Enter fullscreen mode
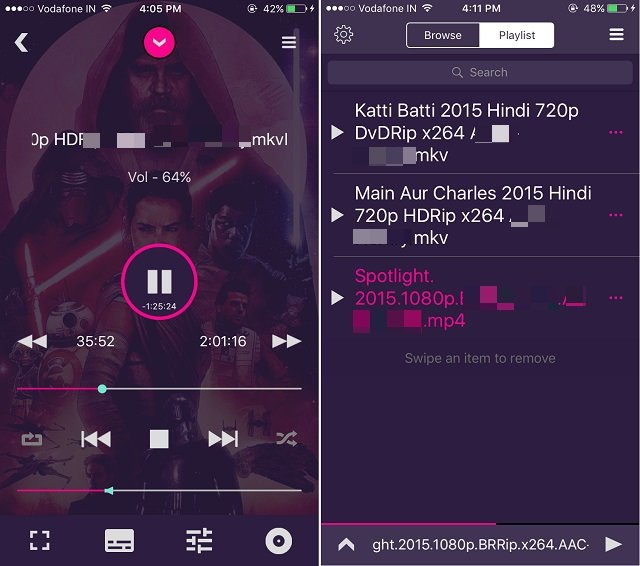Image resolution: width=640 pixels, height=566 pixels. 39,541
